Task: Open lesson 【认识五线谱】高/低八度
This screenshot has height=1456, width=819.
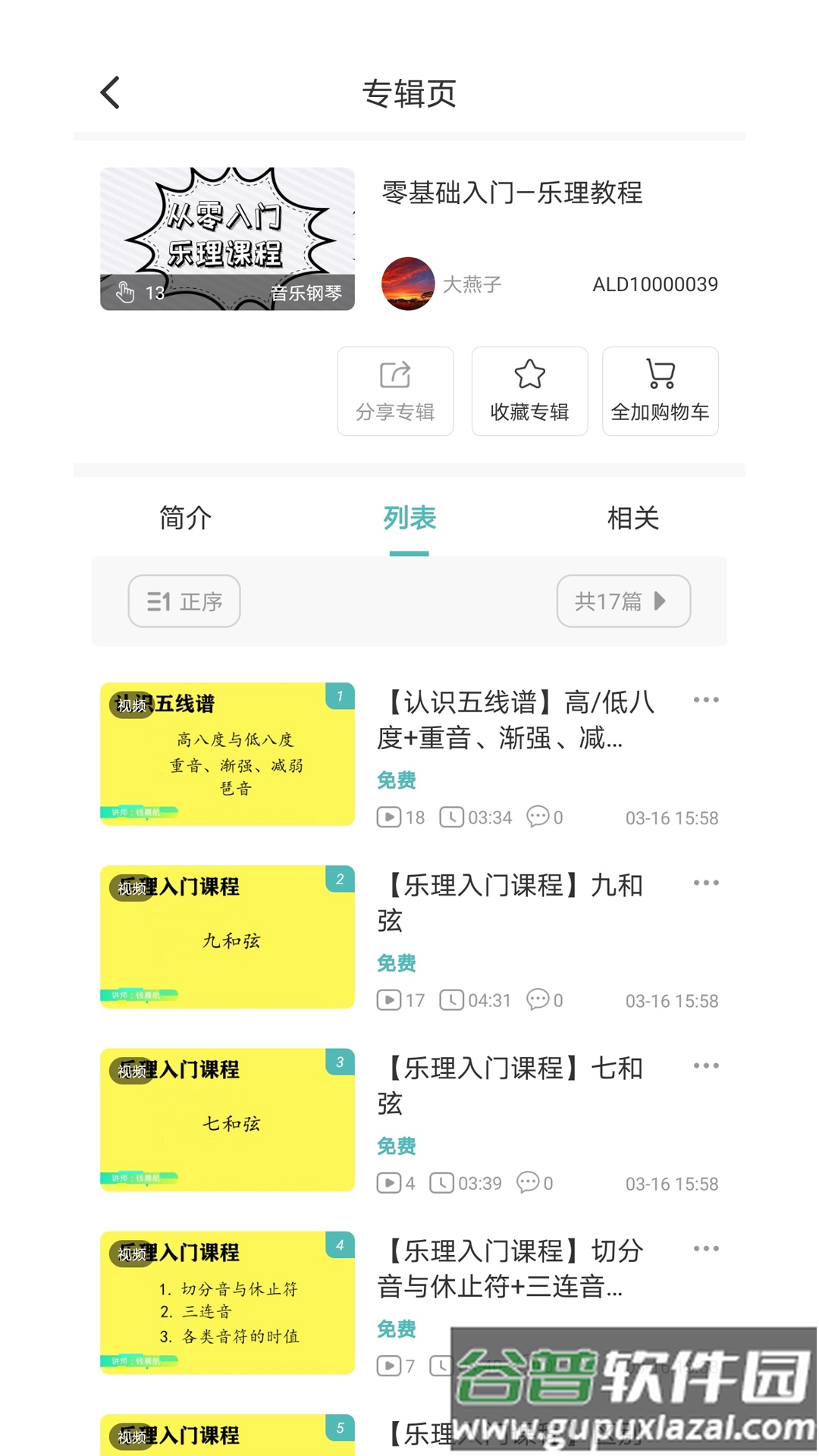Action: coord(516,720)
